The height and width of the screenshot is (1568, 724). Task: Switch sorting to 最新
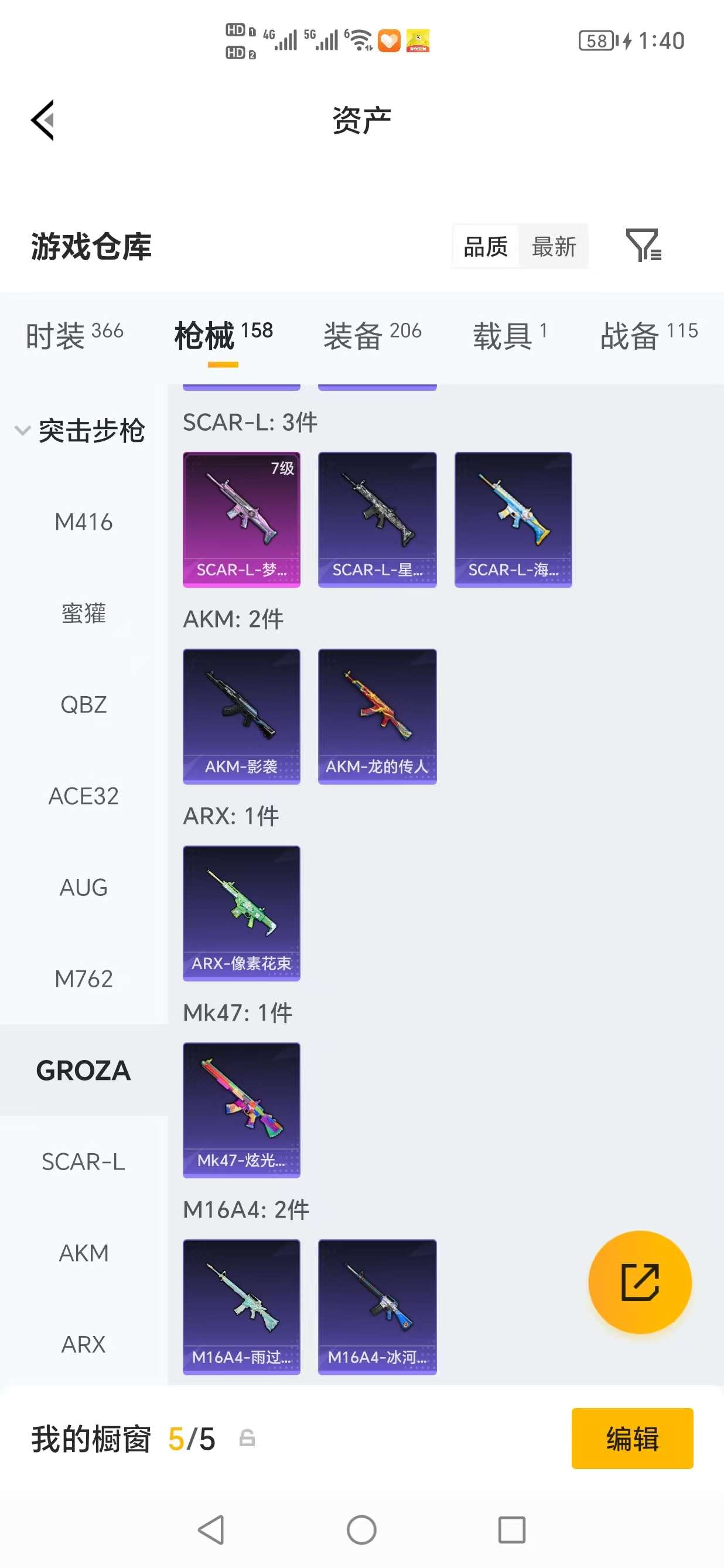(x=554, y=246)
